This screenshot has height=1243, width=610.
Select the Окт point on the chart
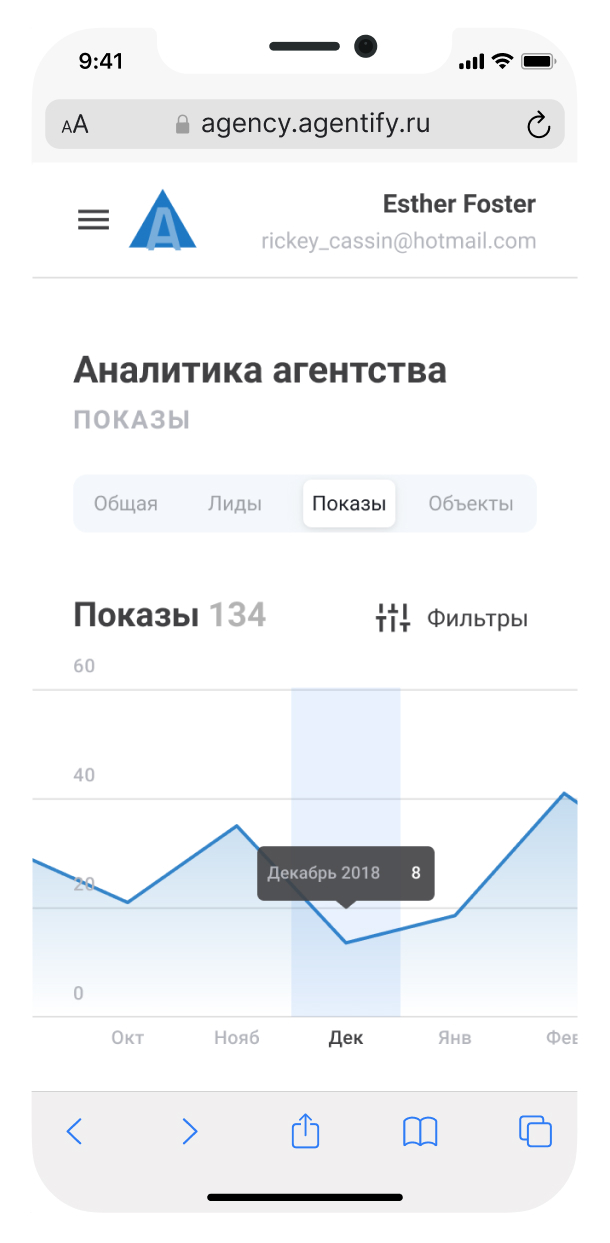127,902
